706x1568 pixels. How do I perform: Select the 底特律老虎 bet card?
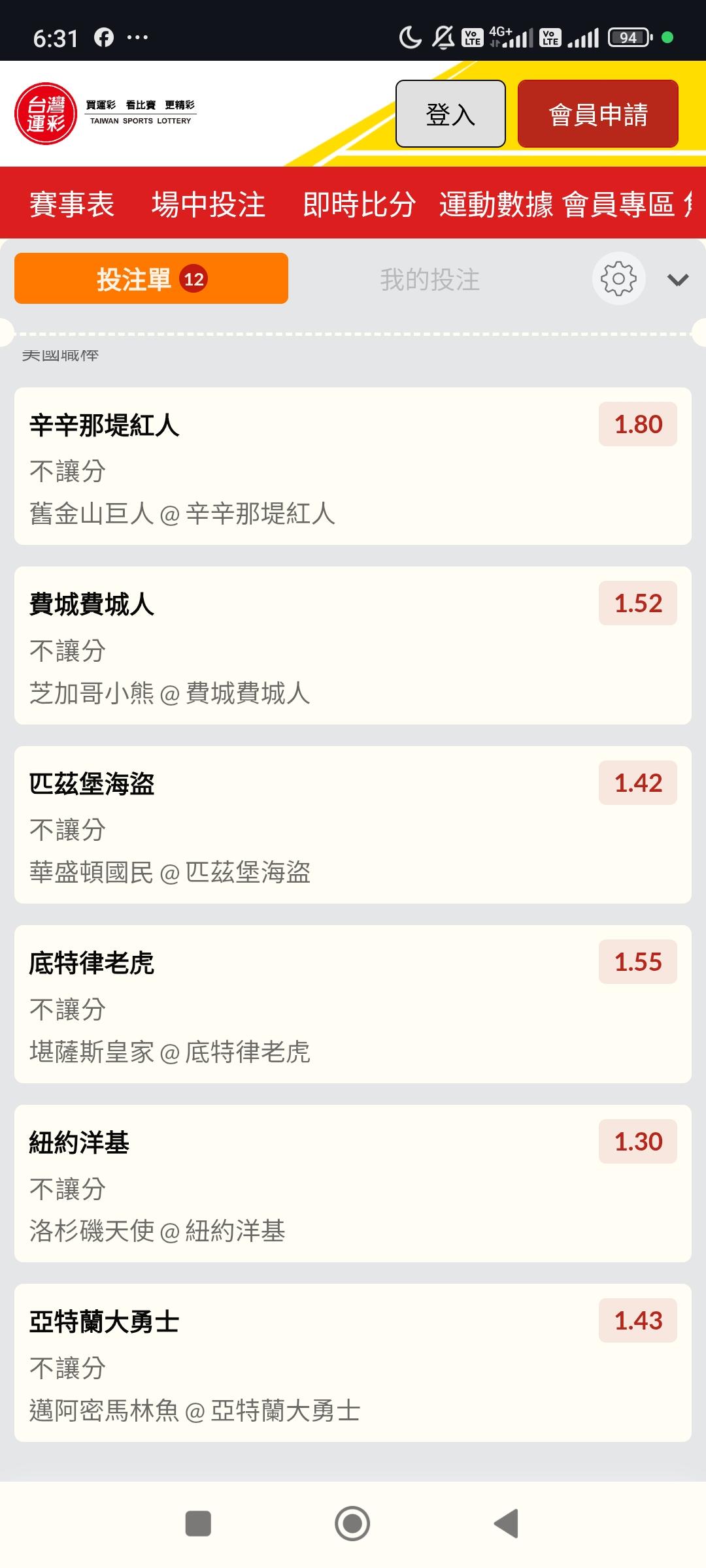352,1004
